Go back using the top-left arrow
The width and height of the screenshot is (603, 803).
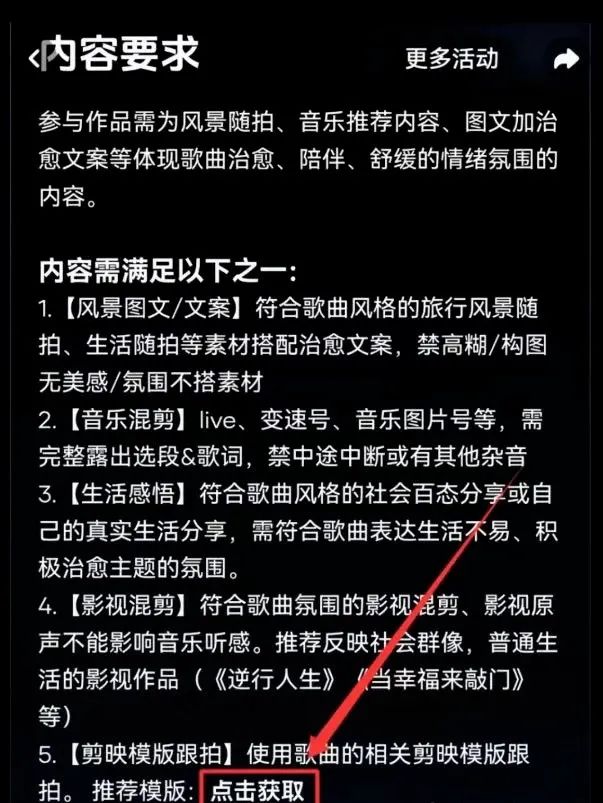pos(35,58)
